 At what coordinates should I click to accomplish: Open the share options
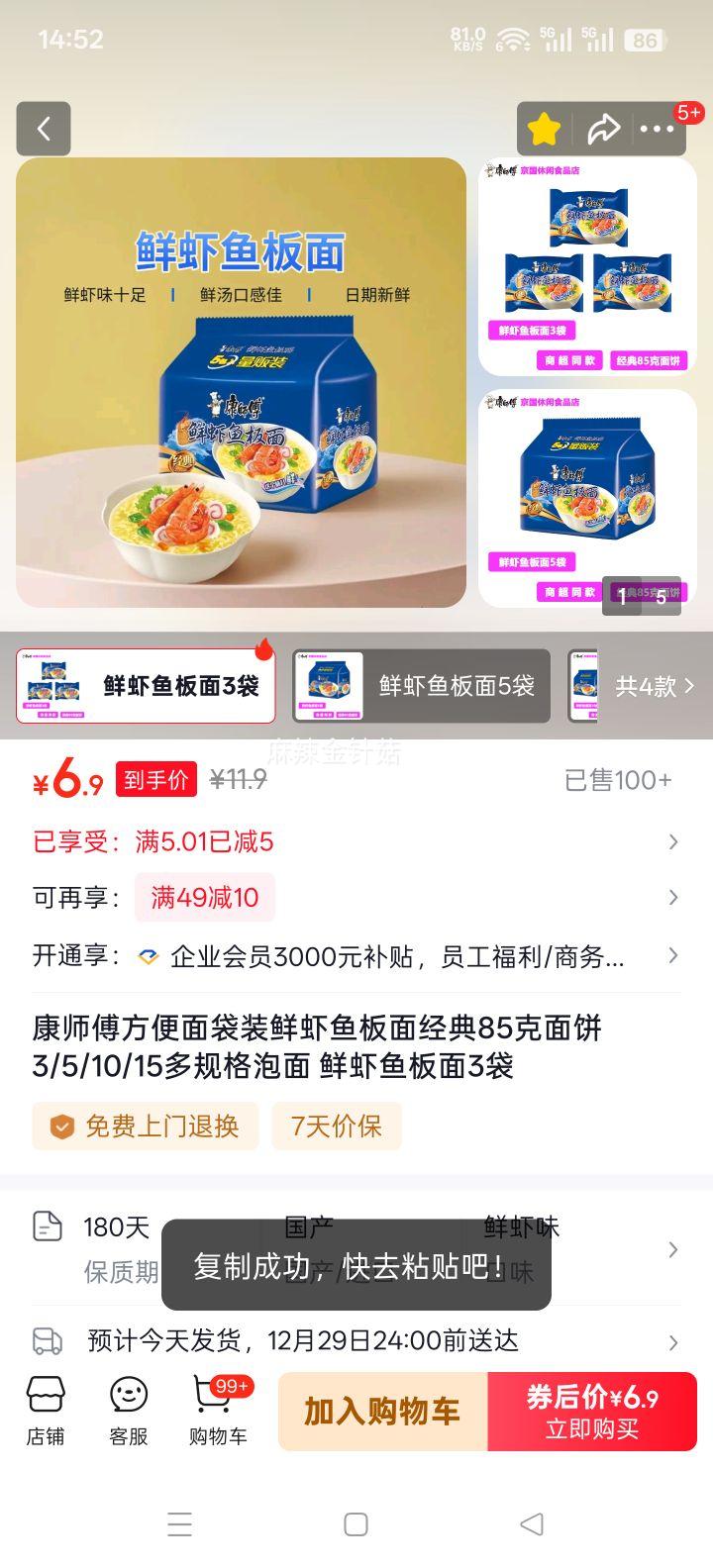tap(605, 129)
